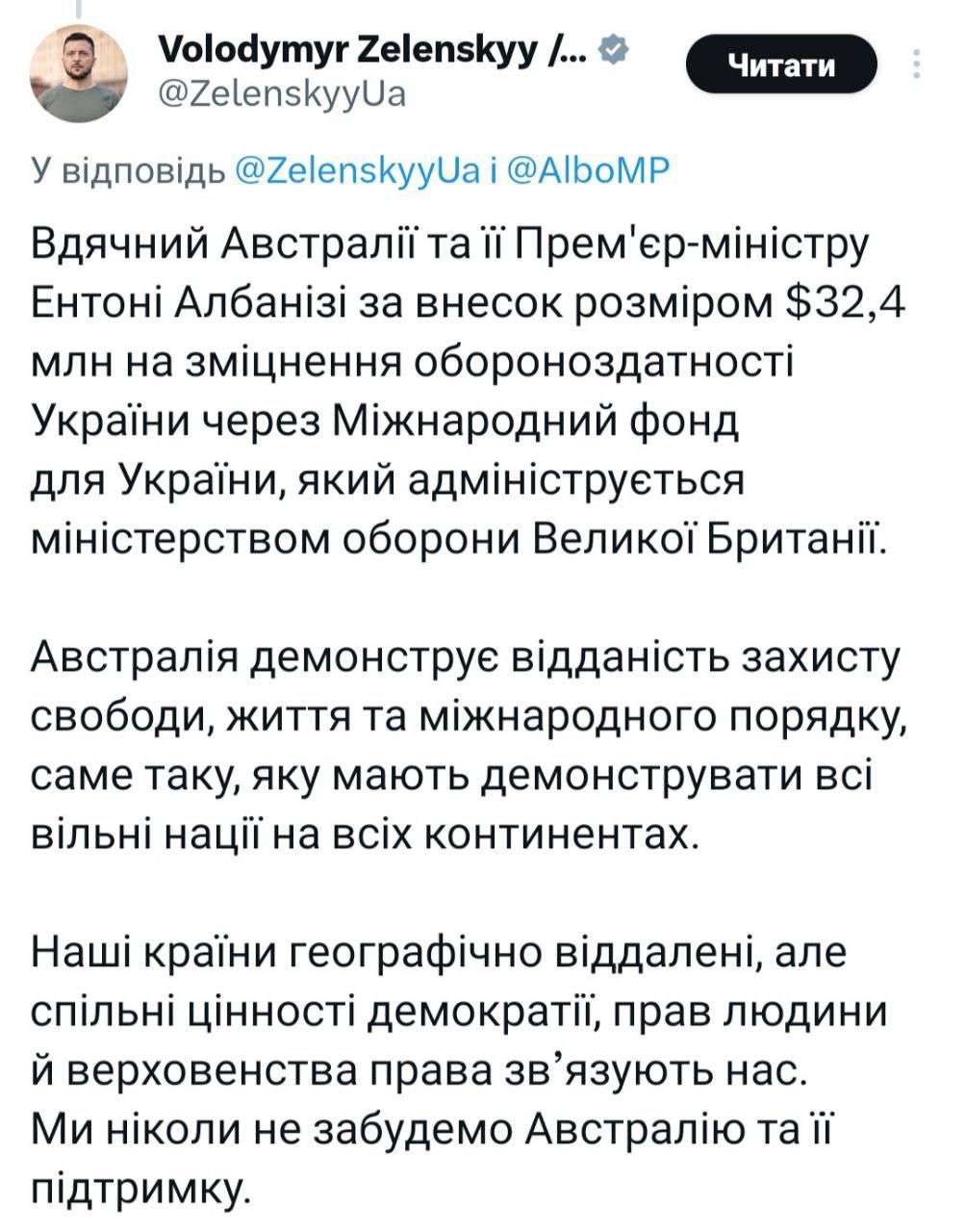The image size is (966, 1232).
Task: Open the tweet overflow menu
Action: [917, 64]
